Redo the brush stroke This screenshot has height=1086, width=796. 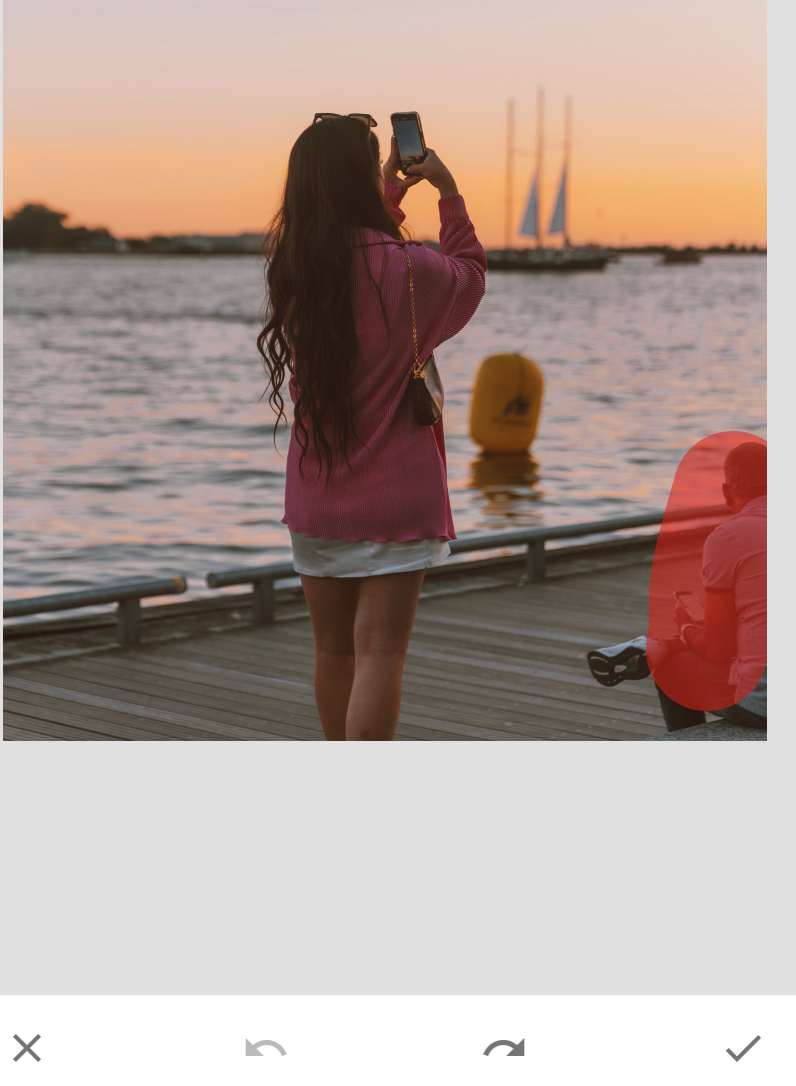(504, 1050)
